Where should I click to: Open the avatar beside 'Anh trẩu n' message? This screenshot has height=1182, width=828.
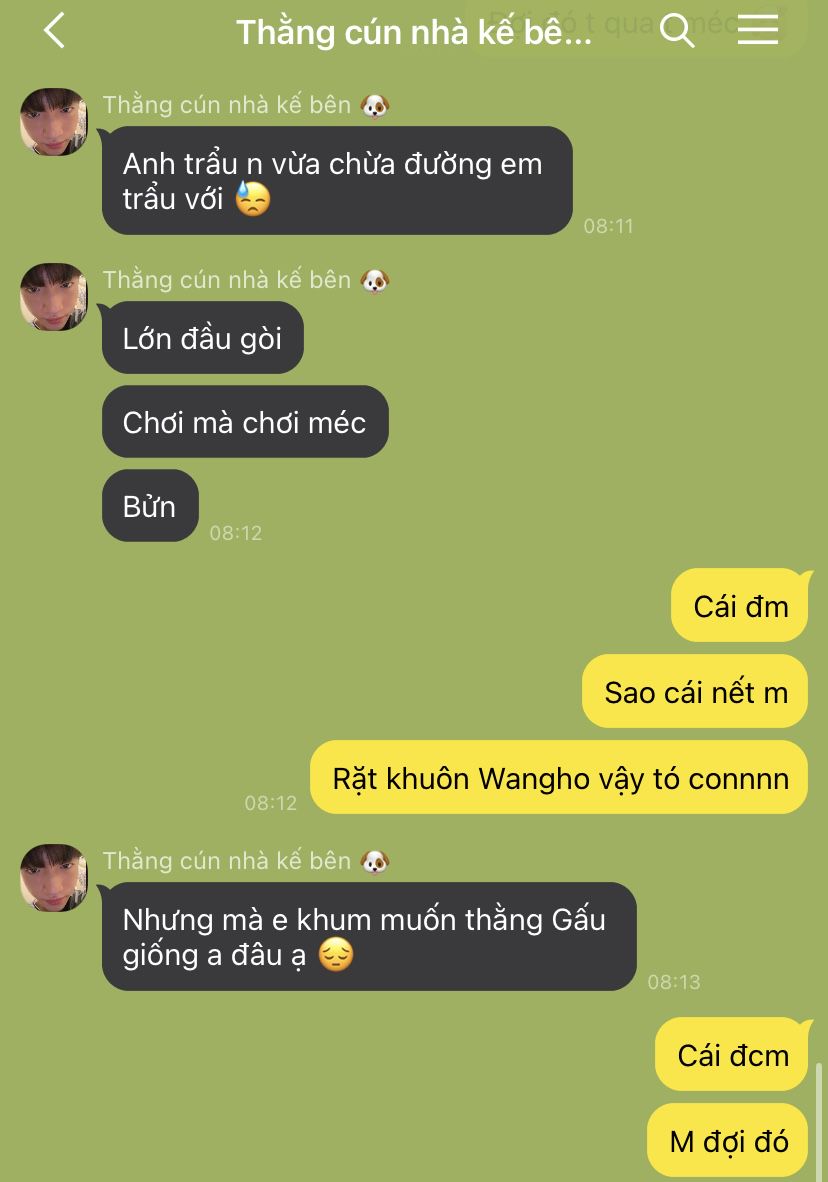pyautogui.click(x=54, y=122)
